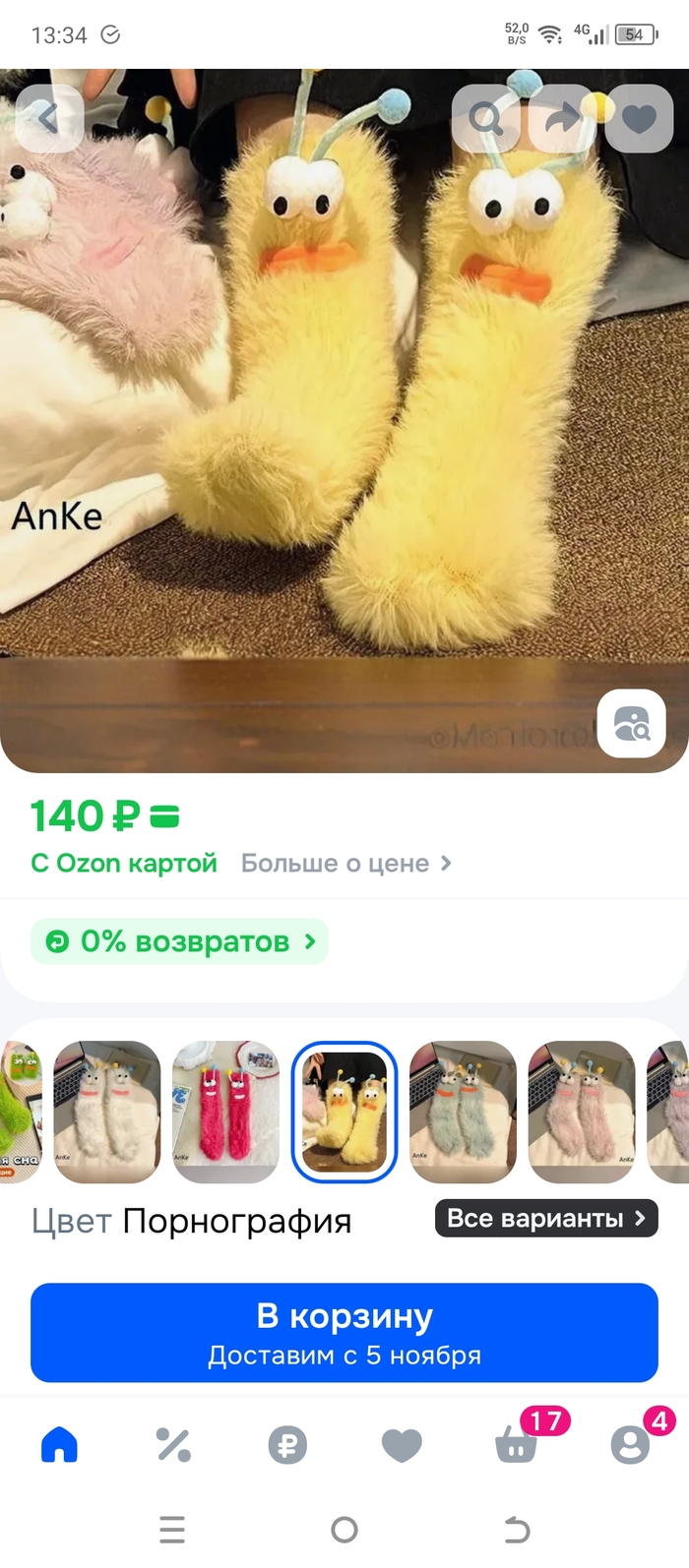The image size is (689, 1568).
Task: Find similar items by photo
Action: click(631, 724)
